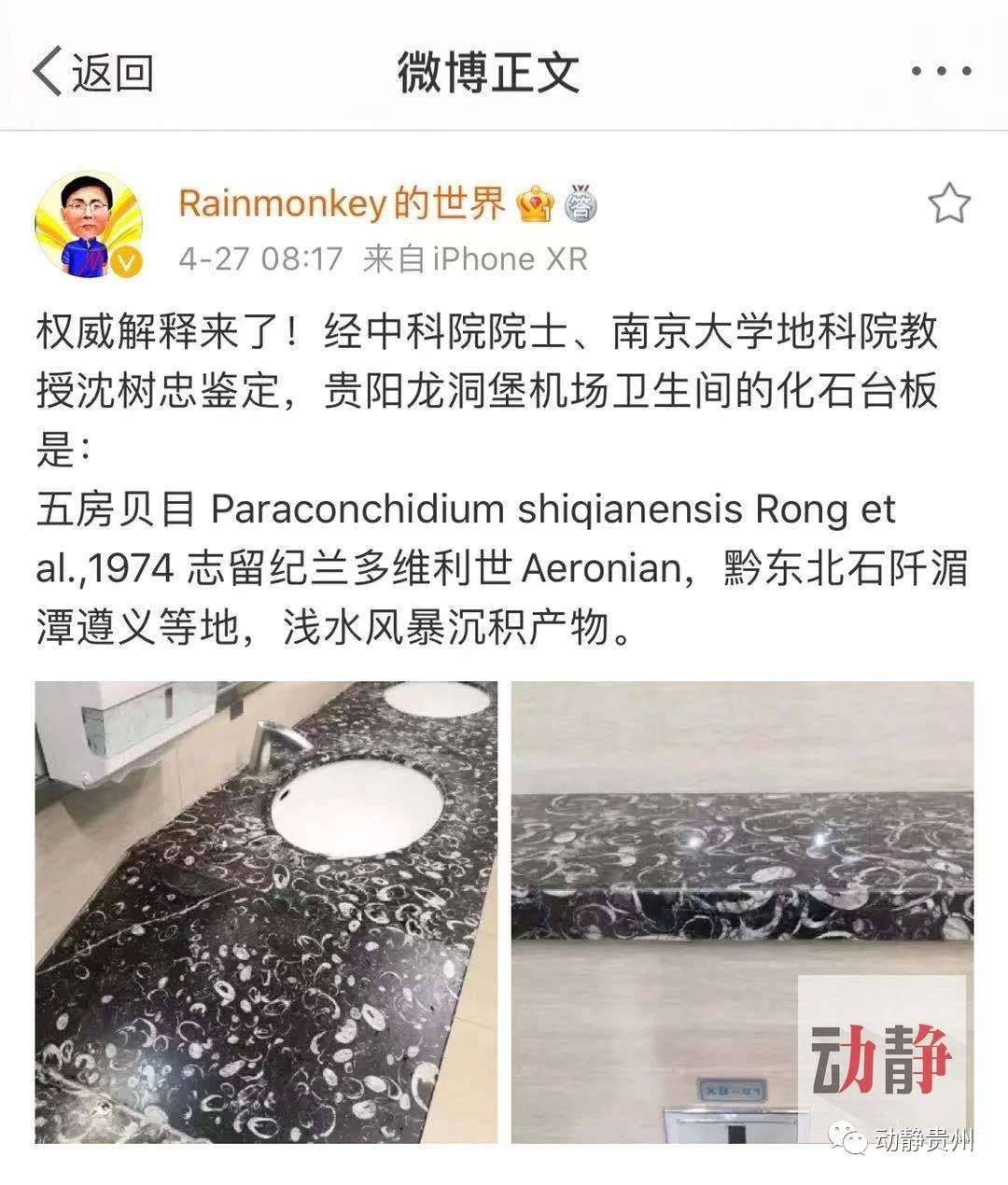Go back using the 返回 button
This screenshot has height=1185, width=1008.
[93, 72]
